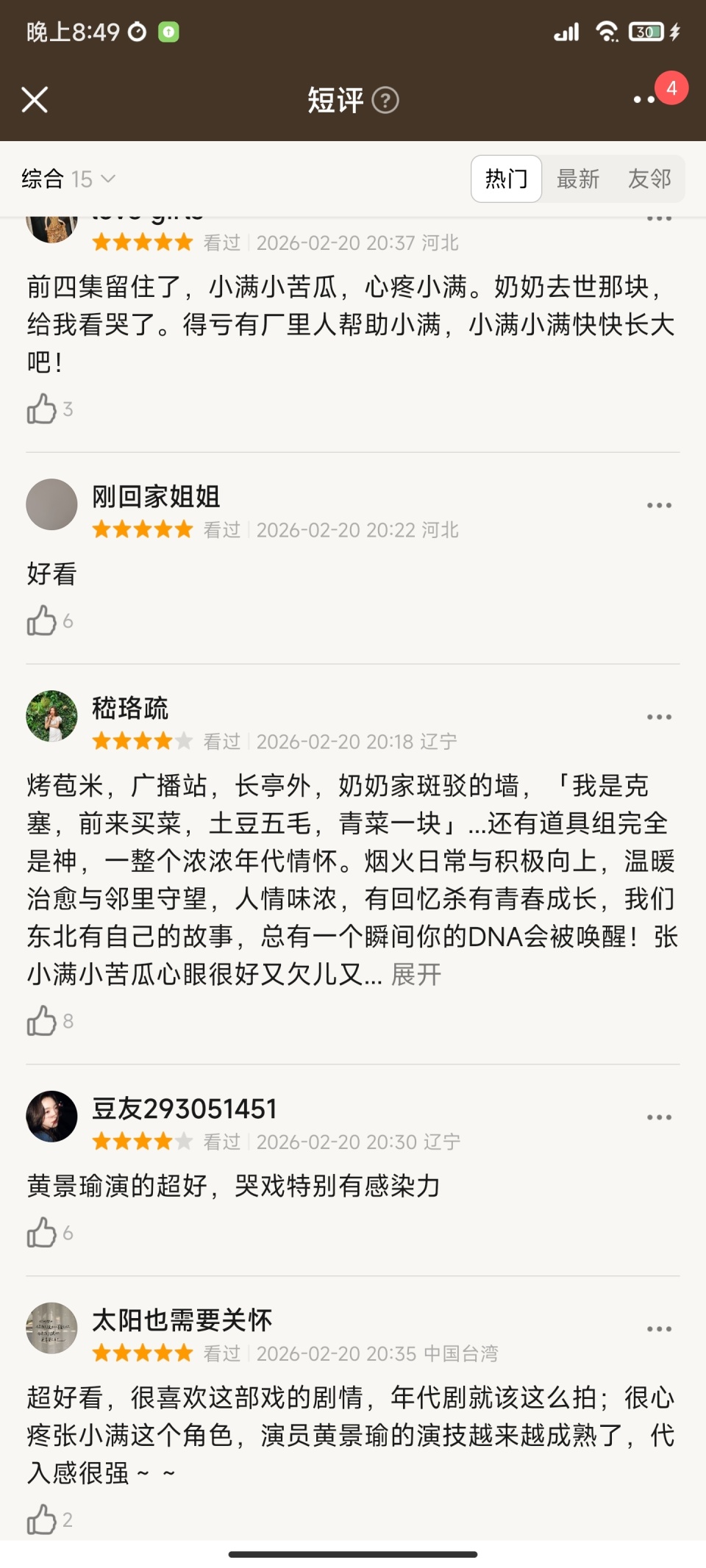The height and width of the screenshot is (1568, 706).
Task: Like 嵇珞疏's four-star review
Action: [42, 1021]
